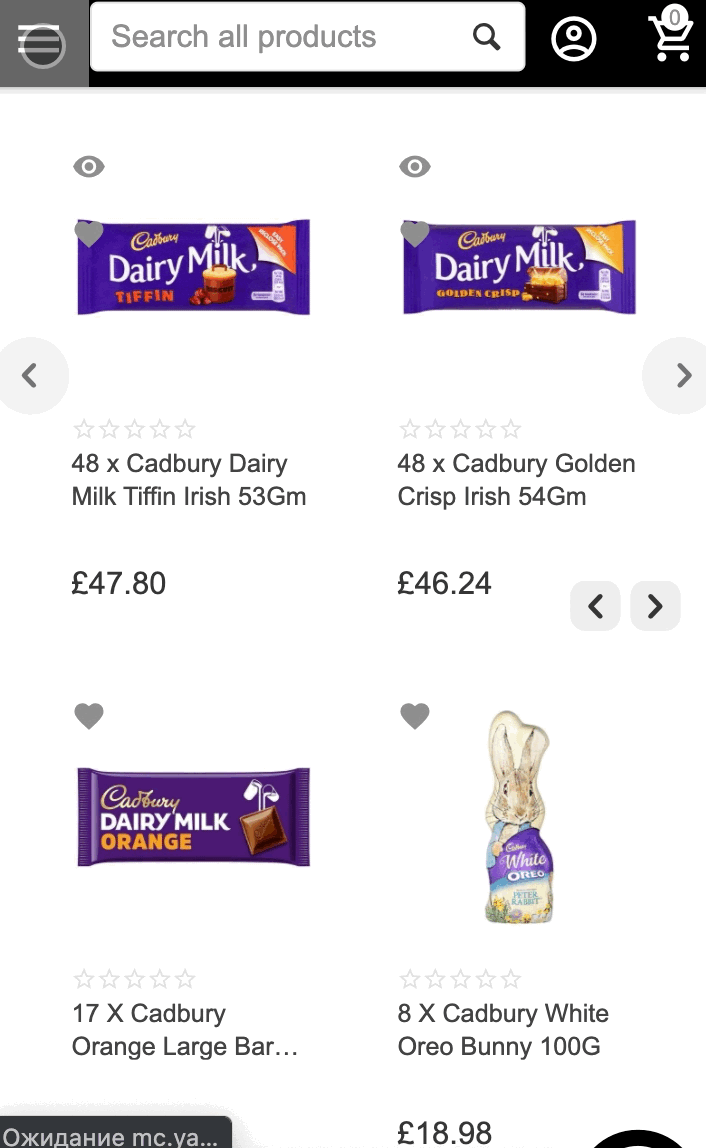706x1148 pixels.
Task: Open the hamburger menu
Action: [42, 43]
